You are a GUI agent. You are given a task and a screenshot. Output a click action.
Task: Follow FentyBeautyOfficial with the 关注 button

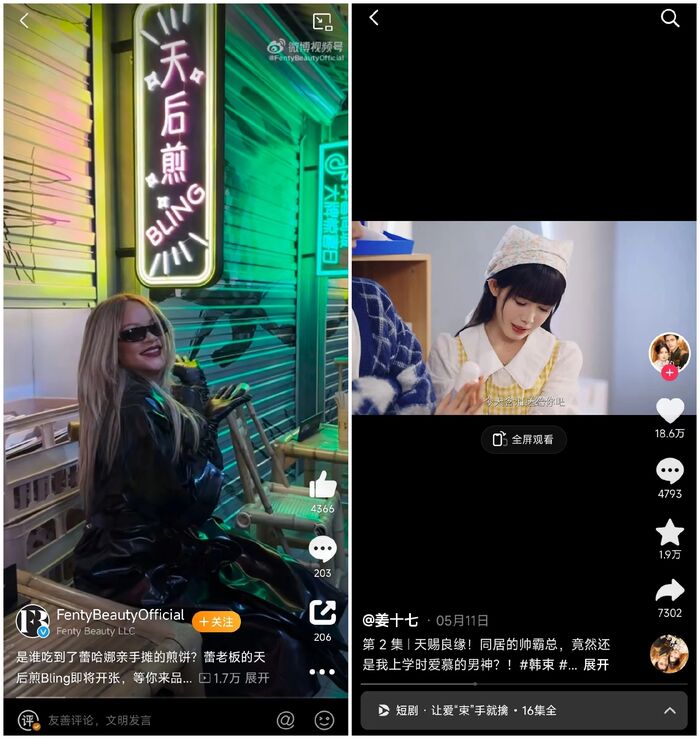tap(216, 621)
